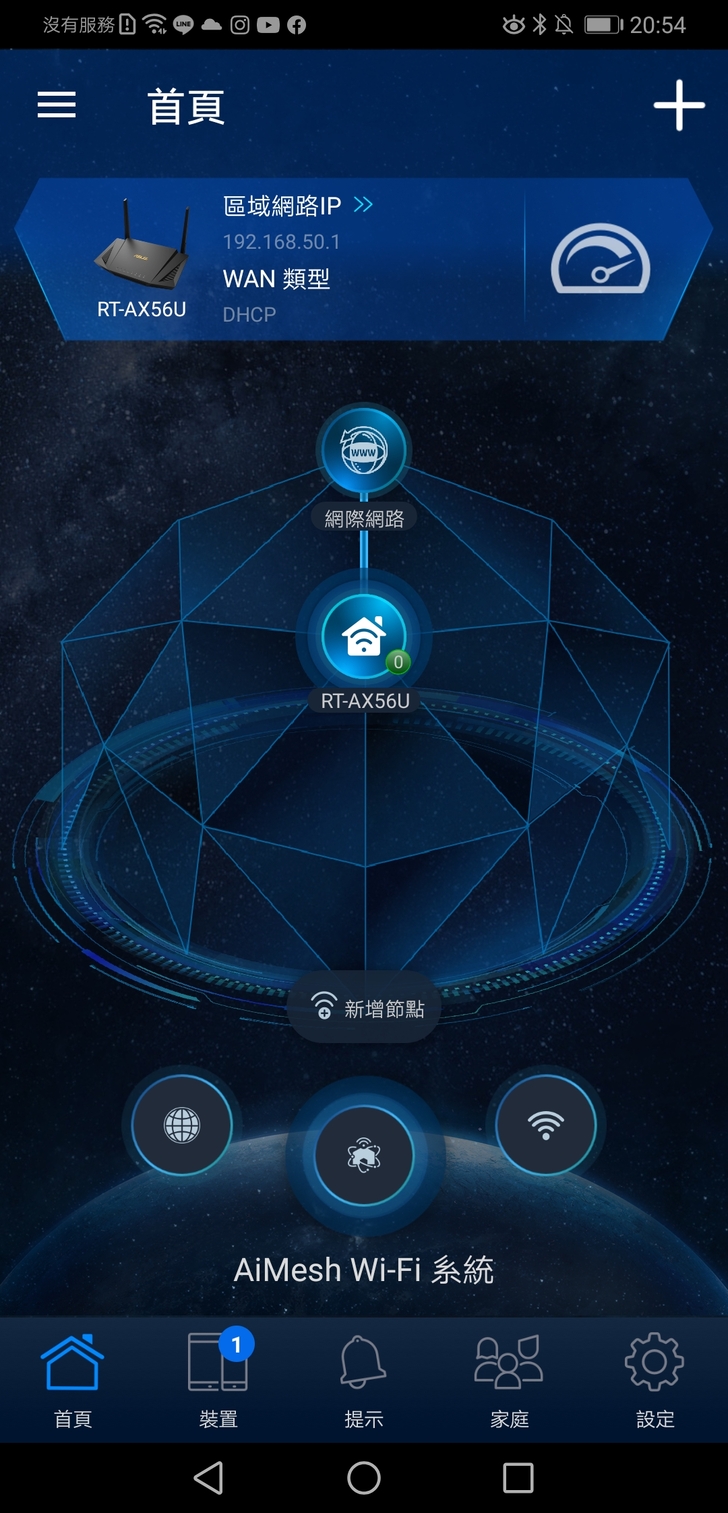Tap 新增節點 to add a mesh node
The width and height of the screenshot is (728, 1513).
pos(365,1009)
